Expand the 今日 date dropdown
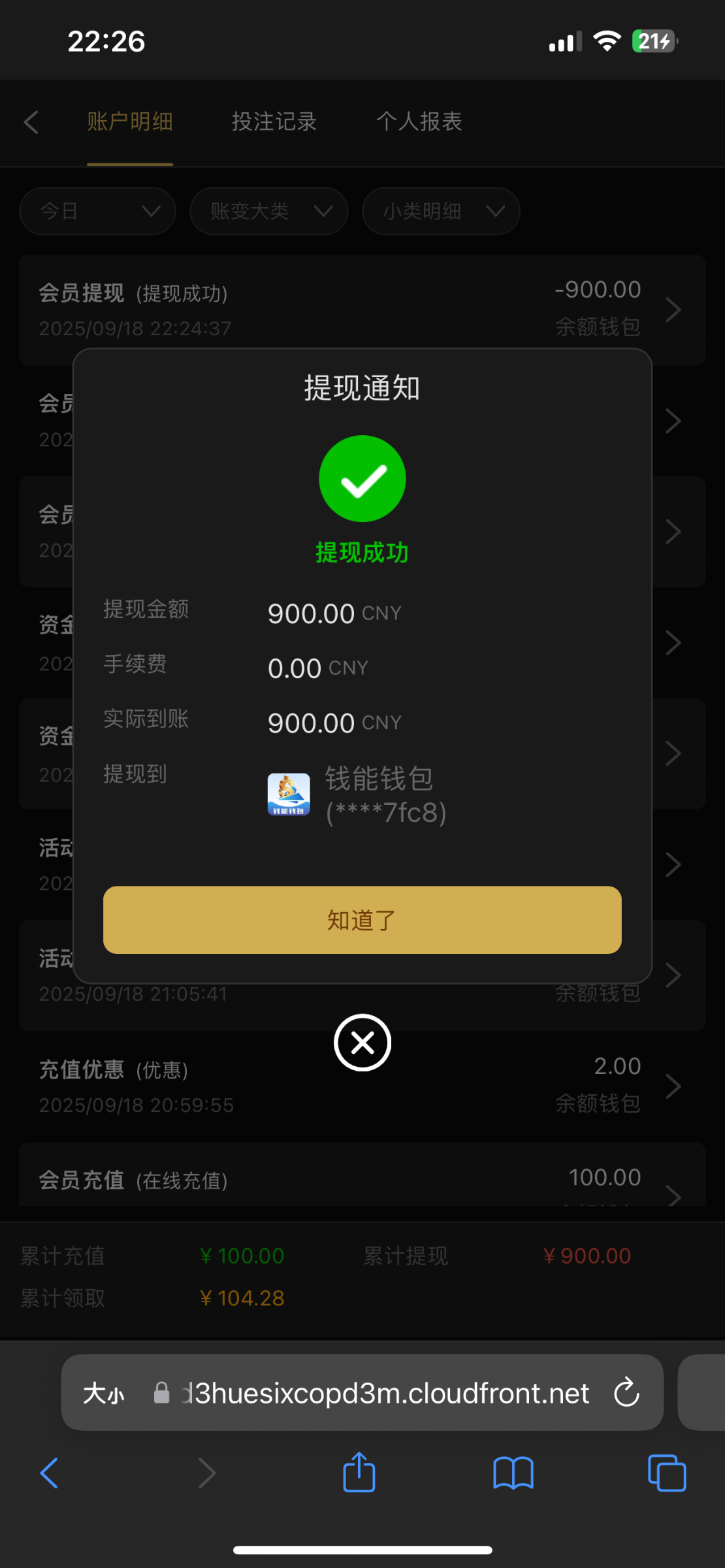725x1568 pixels. click(98, 211)
